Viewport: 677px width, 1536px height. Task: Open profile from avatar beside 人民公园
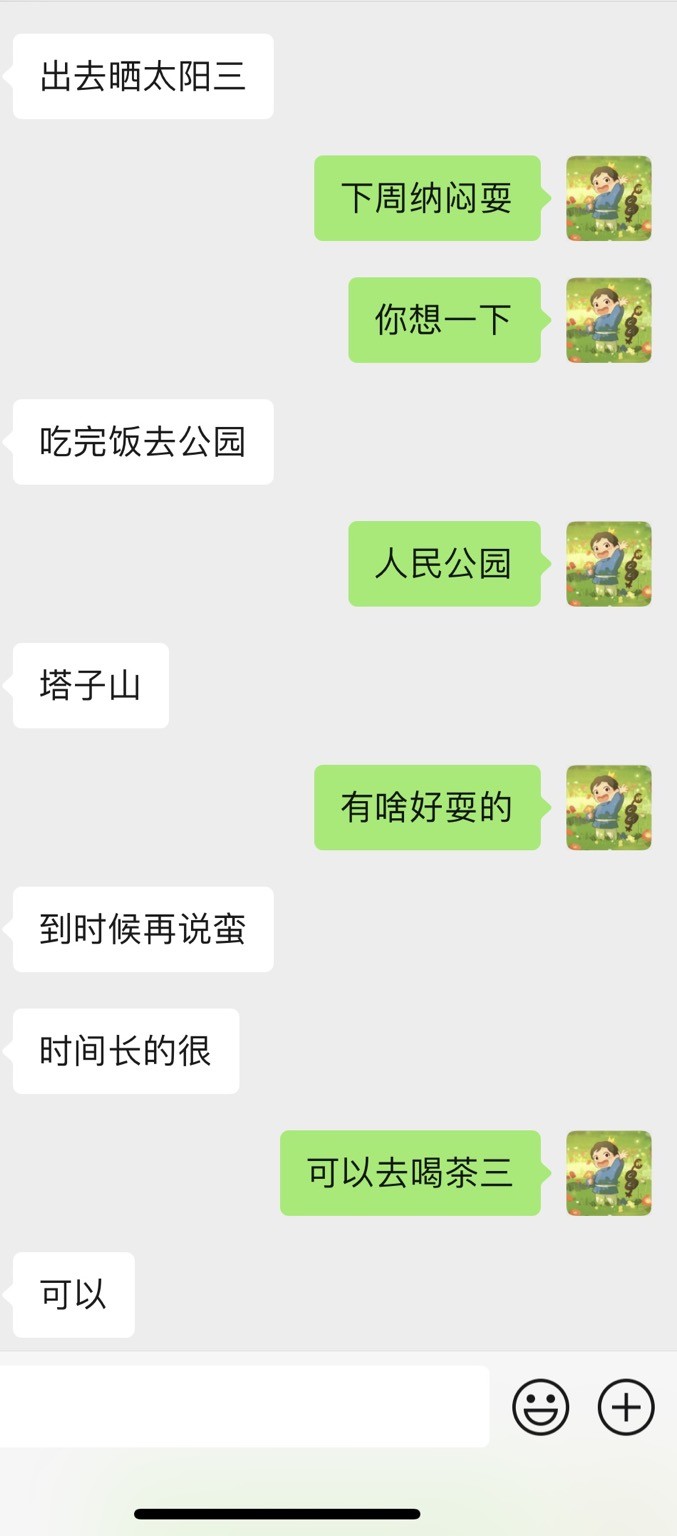(x=609, y=564)
